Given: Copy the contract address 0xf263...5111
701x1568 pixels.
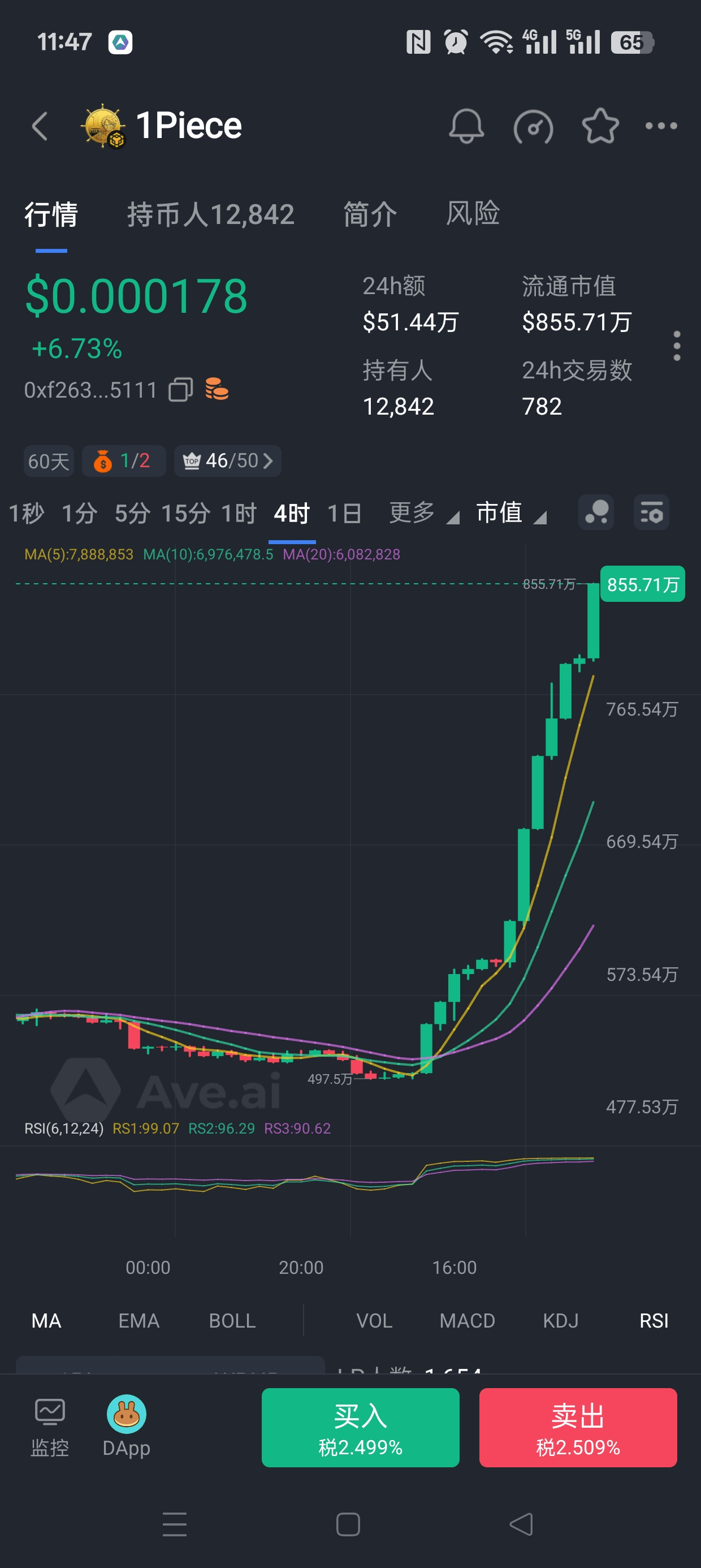Looking at the screenshot, I should click(181, 390).
